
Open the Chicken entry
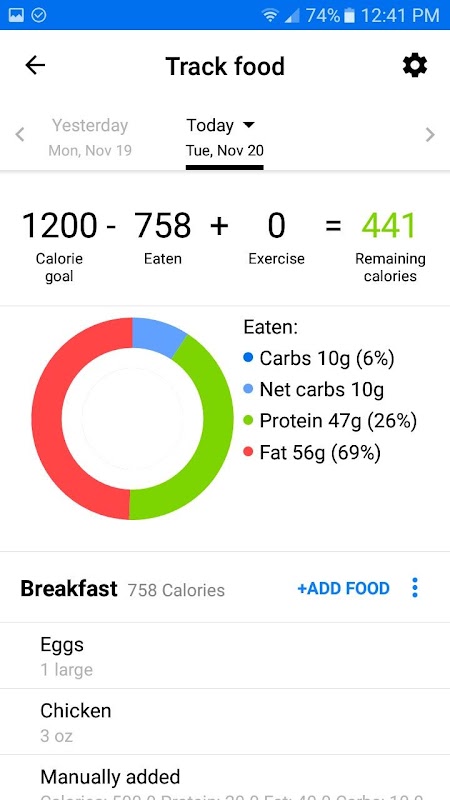[225, 722]
